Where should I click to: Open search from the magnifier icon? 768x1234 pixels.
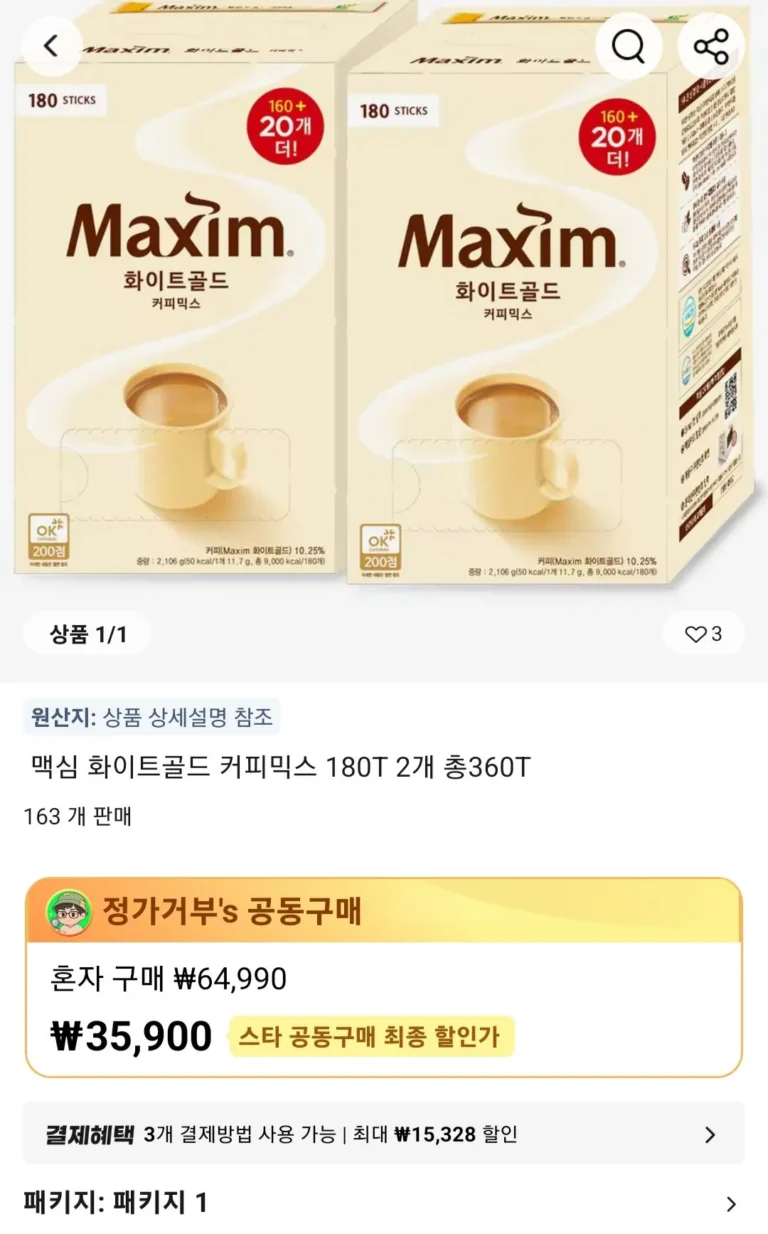point(628,46)
